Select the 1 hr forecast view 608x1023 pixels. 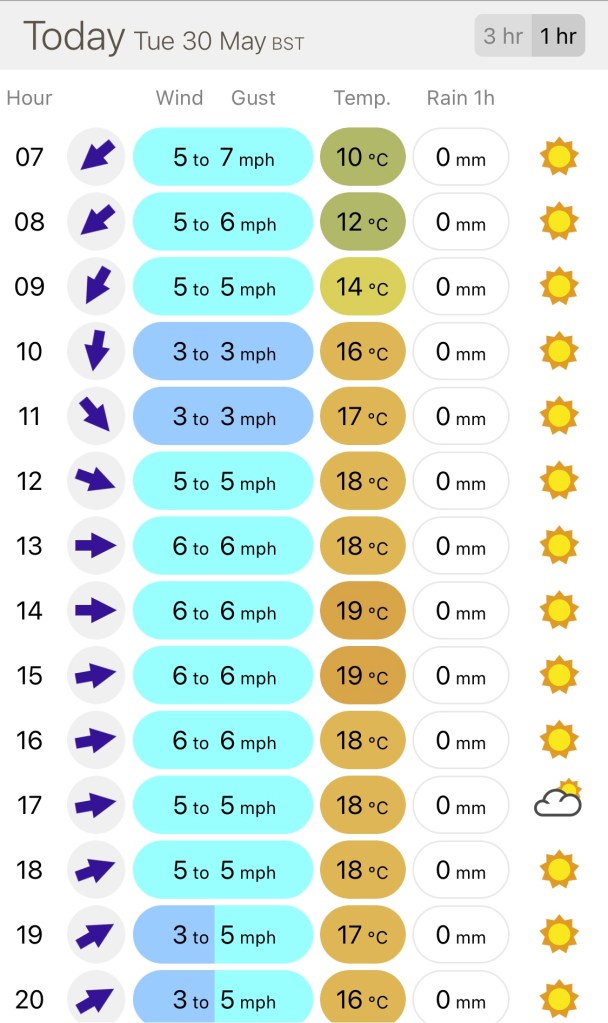tap(557, 37)
